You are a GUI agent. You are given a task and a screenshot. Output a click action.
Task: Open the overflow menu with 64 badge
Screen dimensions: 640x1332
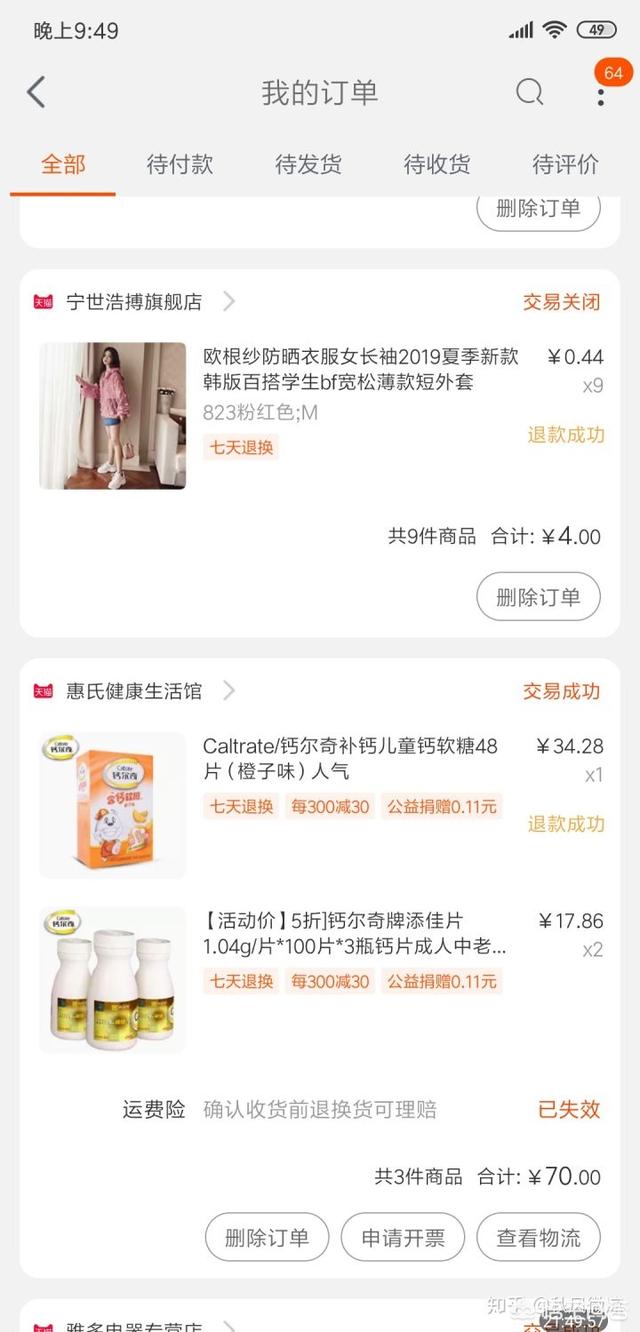coord(601,94)
